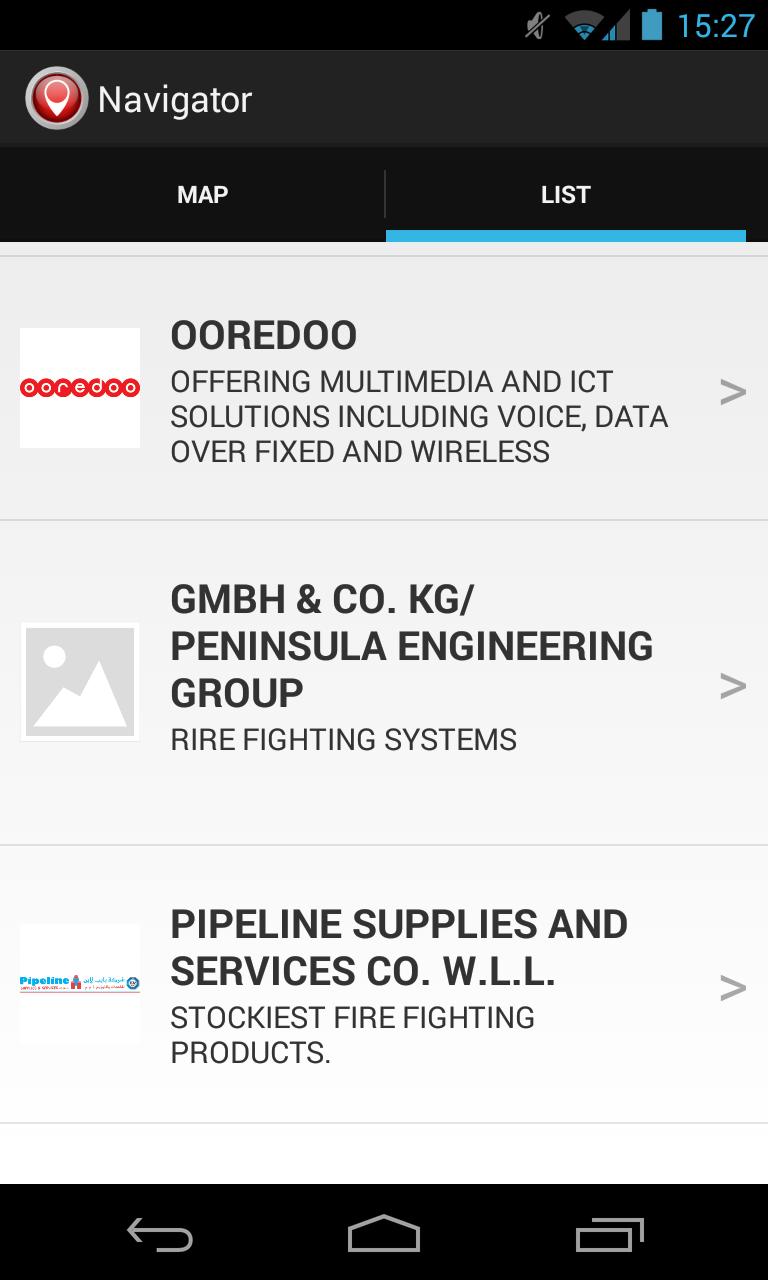Switch to the MAP tab

point(201,194)
